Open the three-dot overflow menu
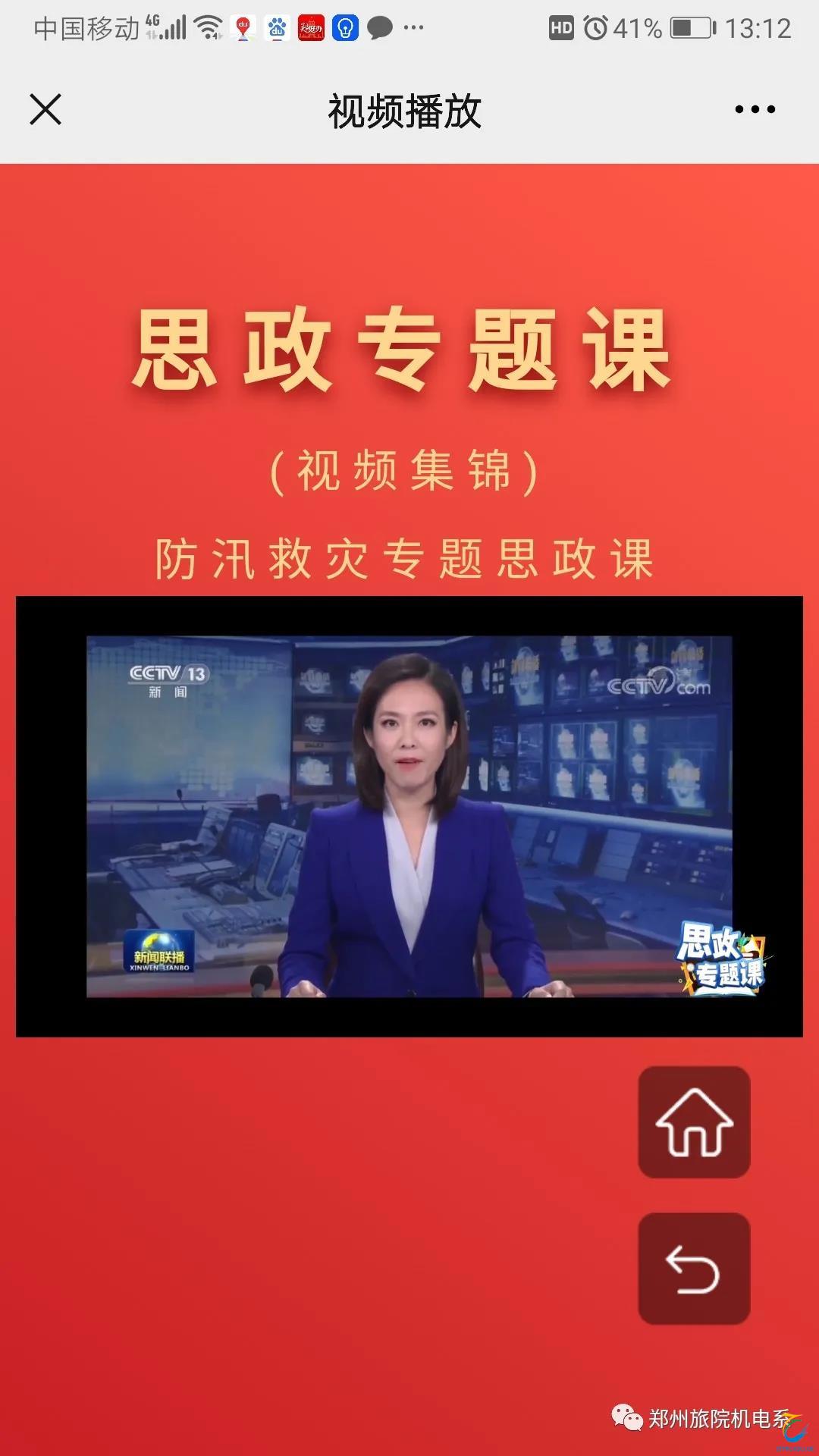The width and height of the screenshot is (819, 1456). pyautogui.click(x=755, y=109)
